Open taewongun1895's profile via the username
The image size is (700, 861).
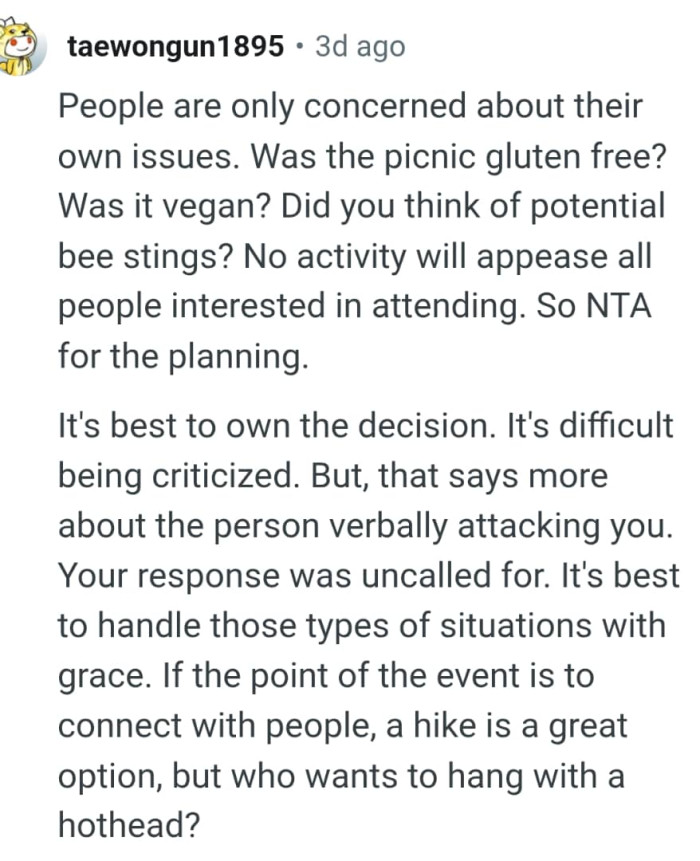pyautogui.click(x=175, y=46)
